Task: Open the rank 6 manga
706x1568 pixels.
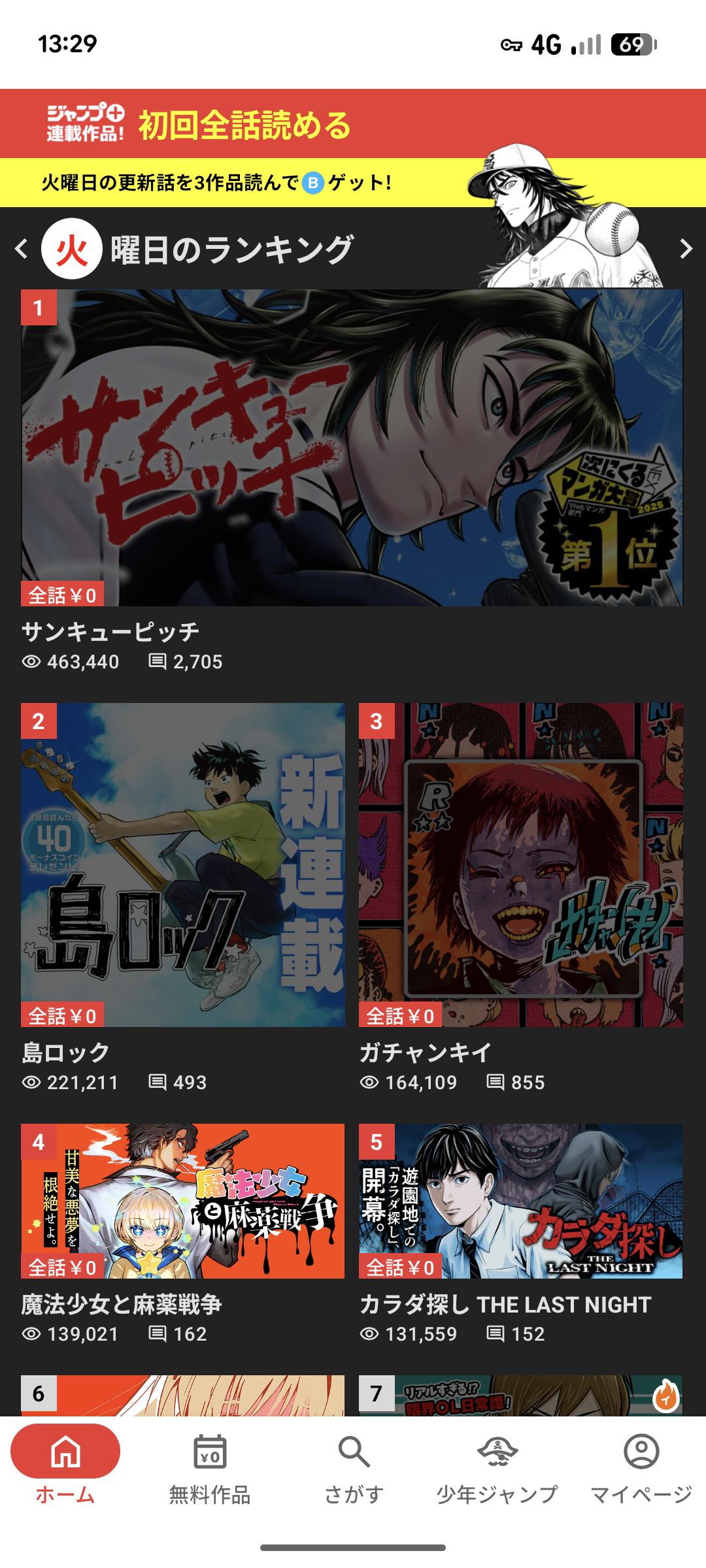Action: pos(183,1396)
